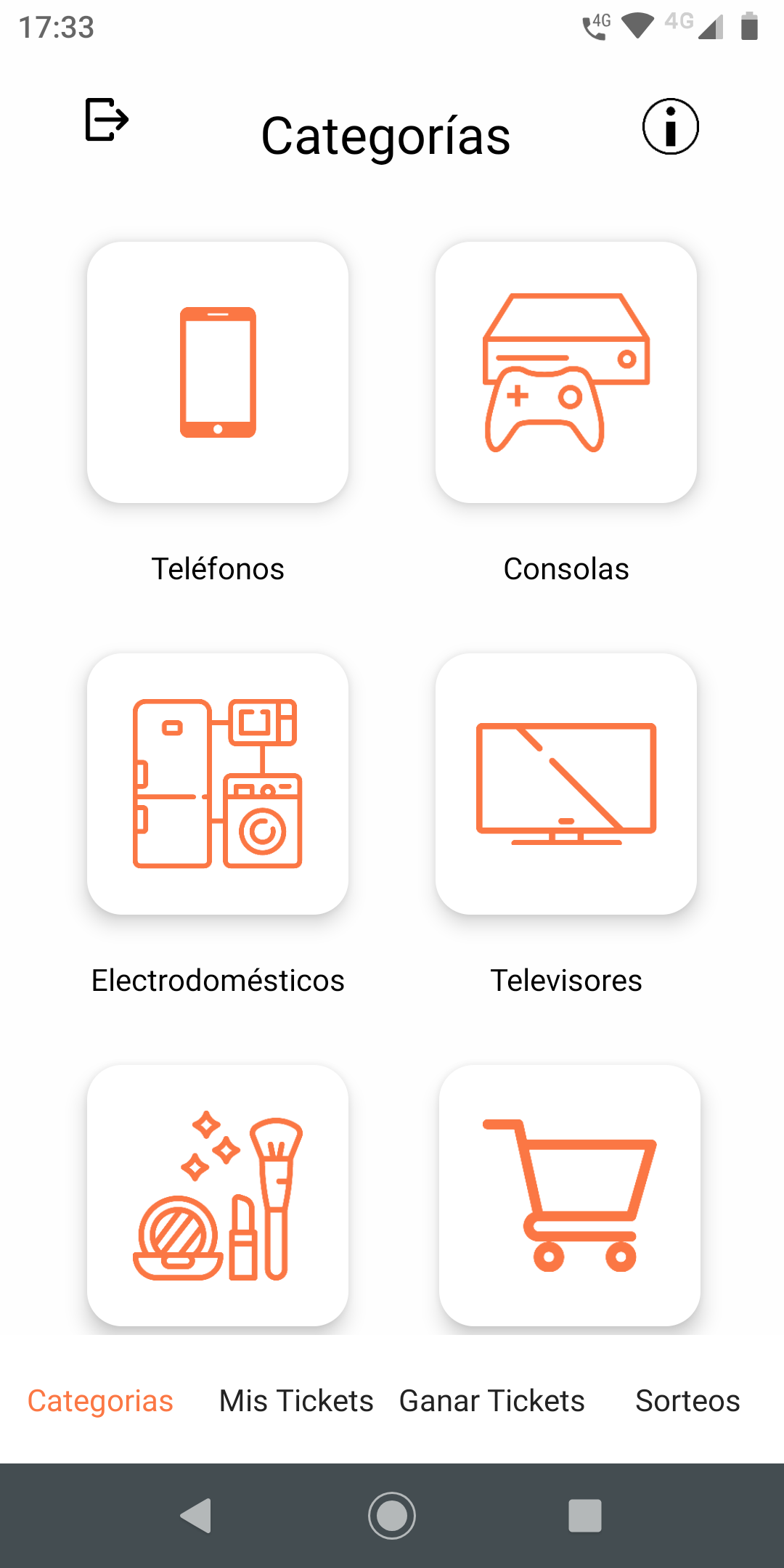This screenshot has width=784, height=1568.
Task: Open the info icon
Action: coord(670,127)
